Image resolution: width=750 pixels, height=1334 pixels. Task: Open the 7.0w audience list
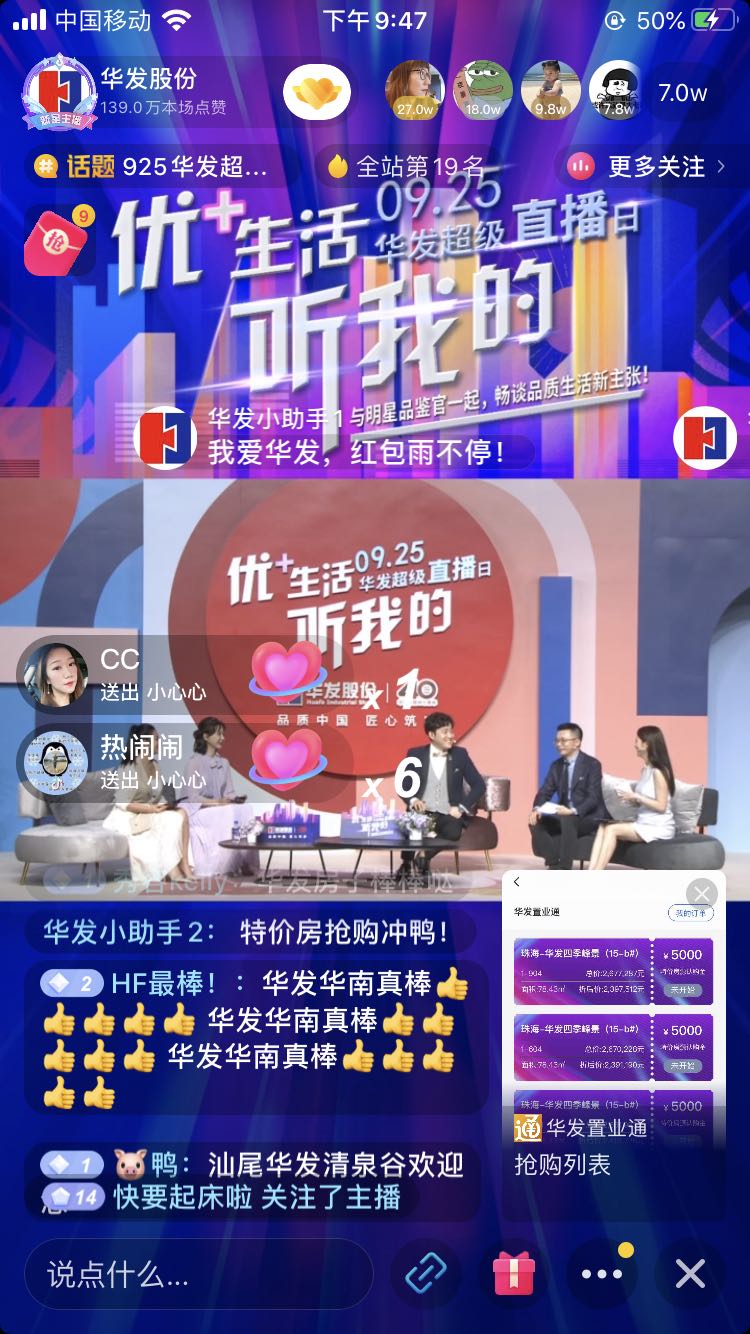pyautogui.click(x=682, y=93)
